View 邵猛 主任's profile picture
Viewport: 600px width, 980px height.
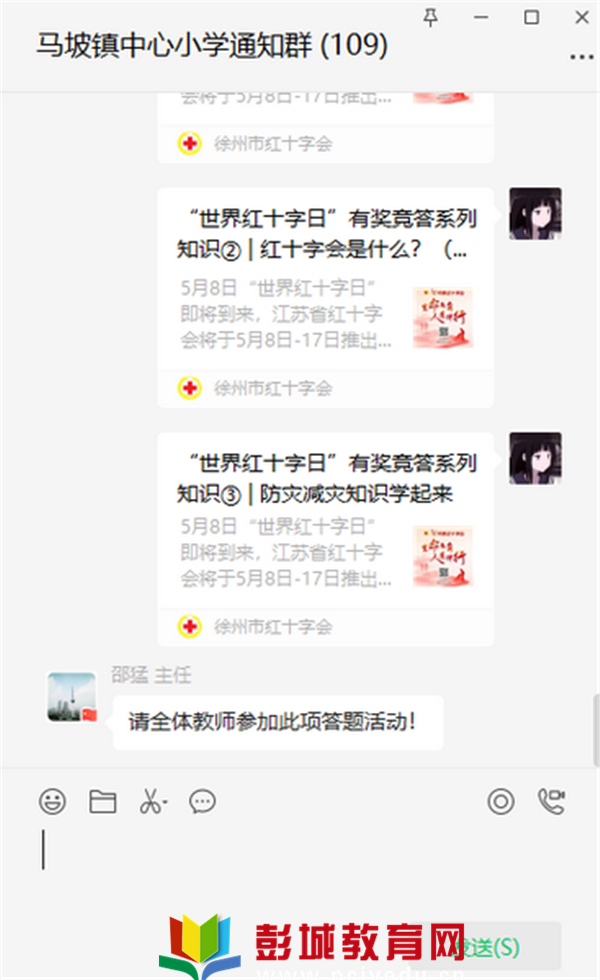click(72, 697)
